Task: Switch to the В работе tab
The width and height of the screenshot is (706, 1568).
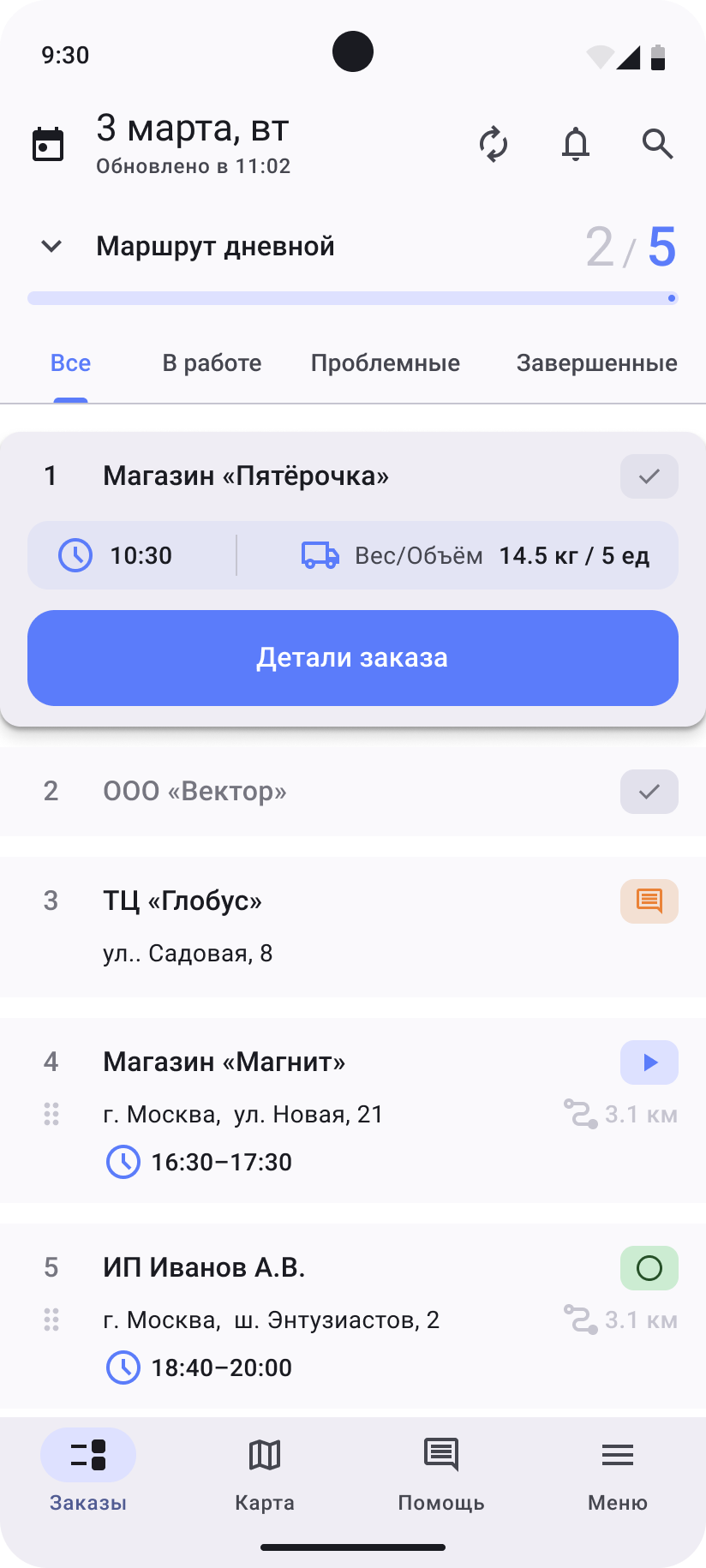Action: [212, 362]
